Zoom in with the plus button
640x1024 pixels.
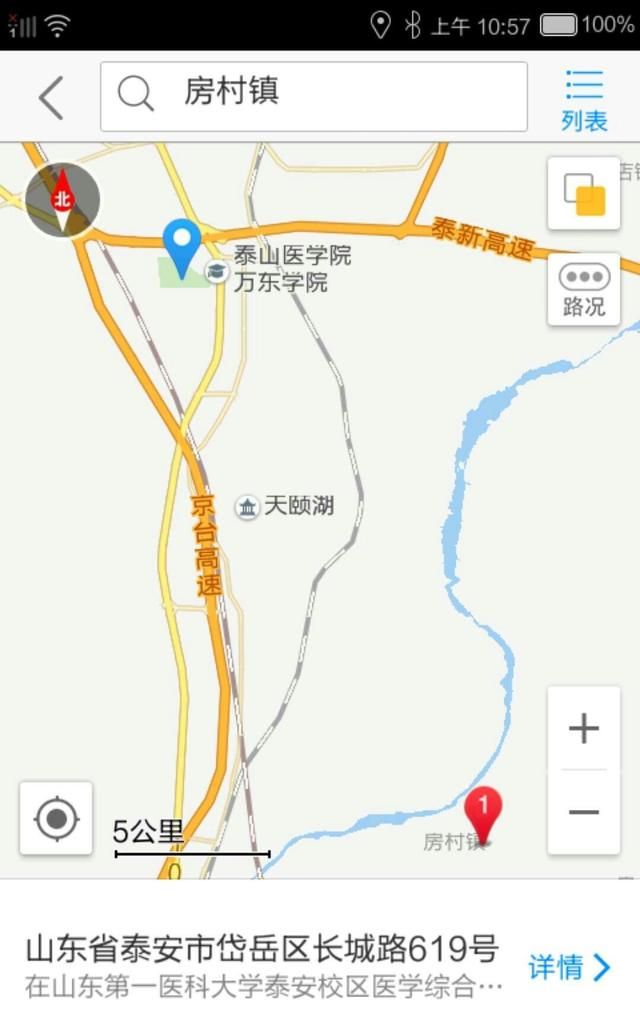(584, 729)
